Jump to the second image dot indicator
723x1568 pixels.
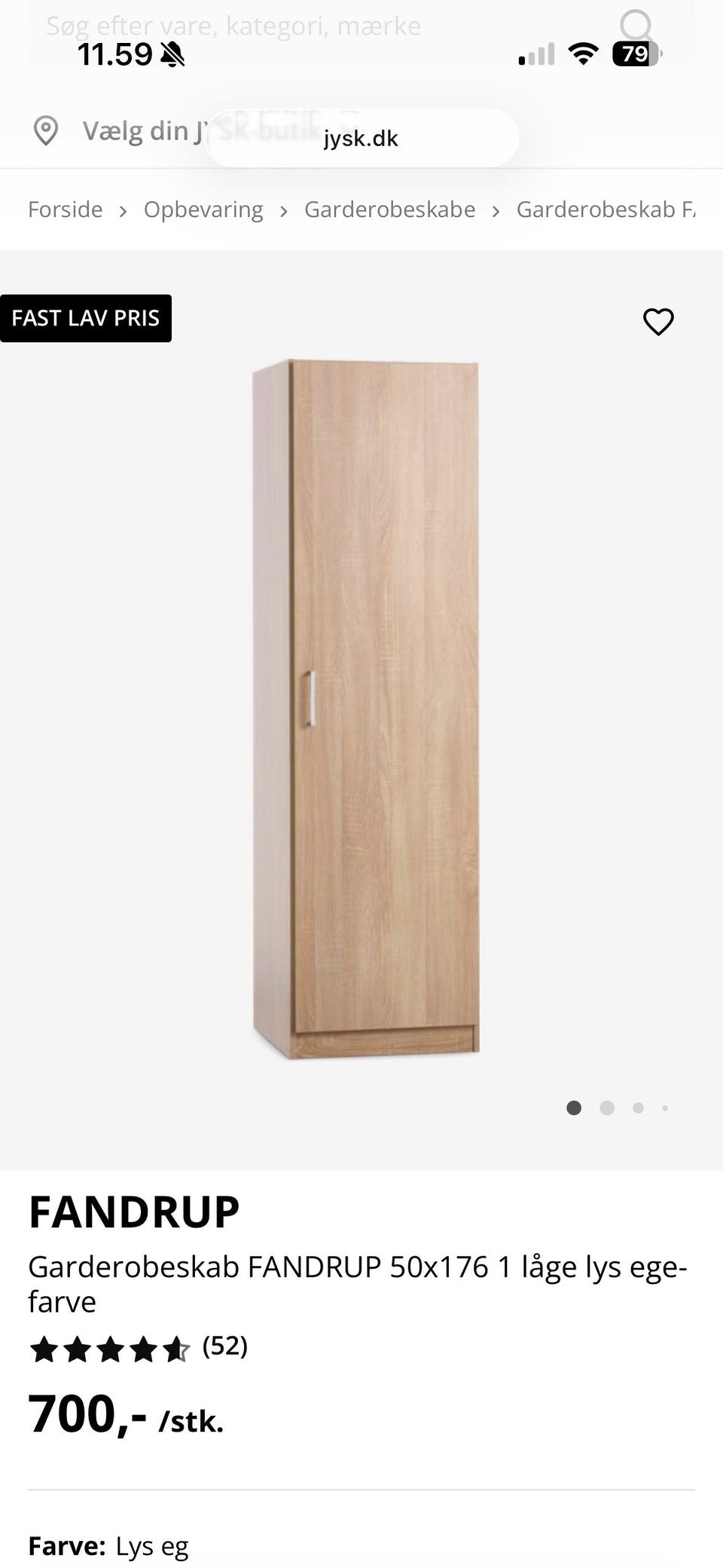[x=607, y=1108]
